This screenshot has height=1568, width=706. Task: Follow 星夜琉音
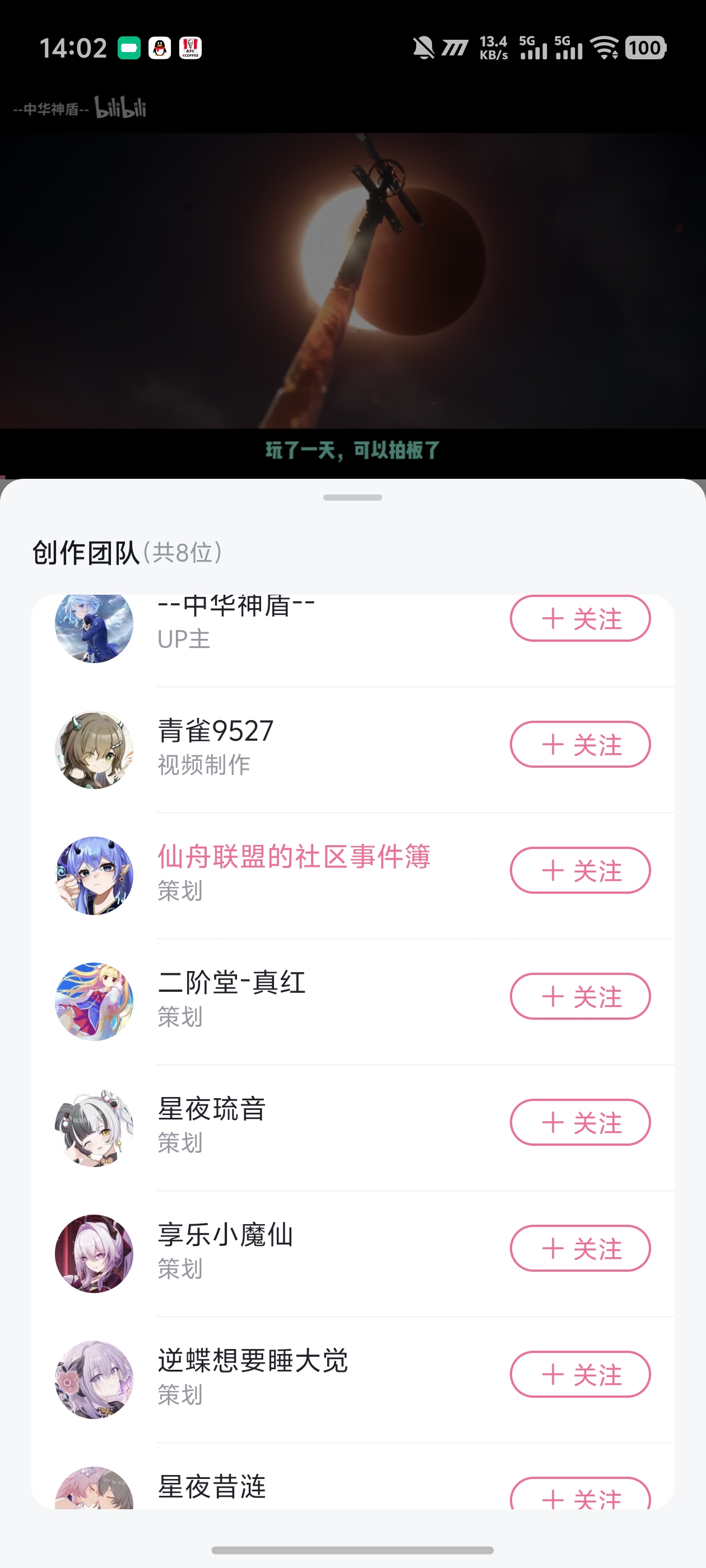coord(580,1122)
